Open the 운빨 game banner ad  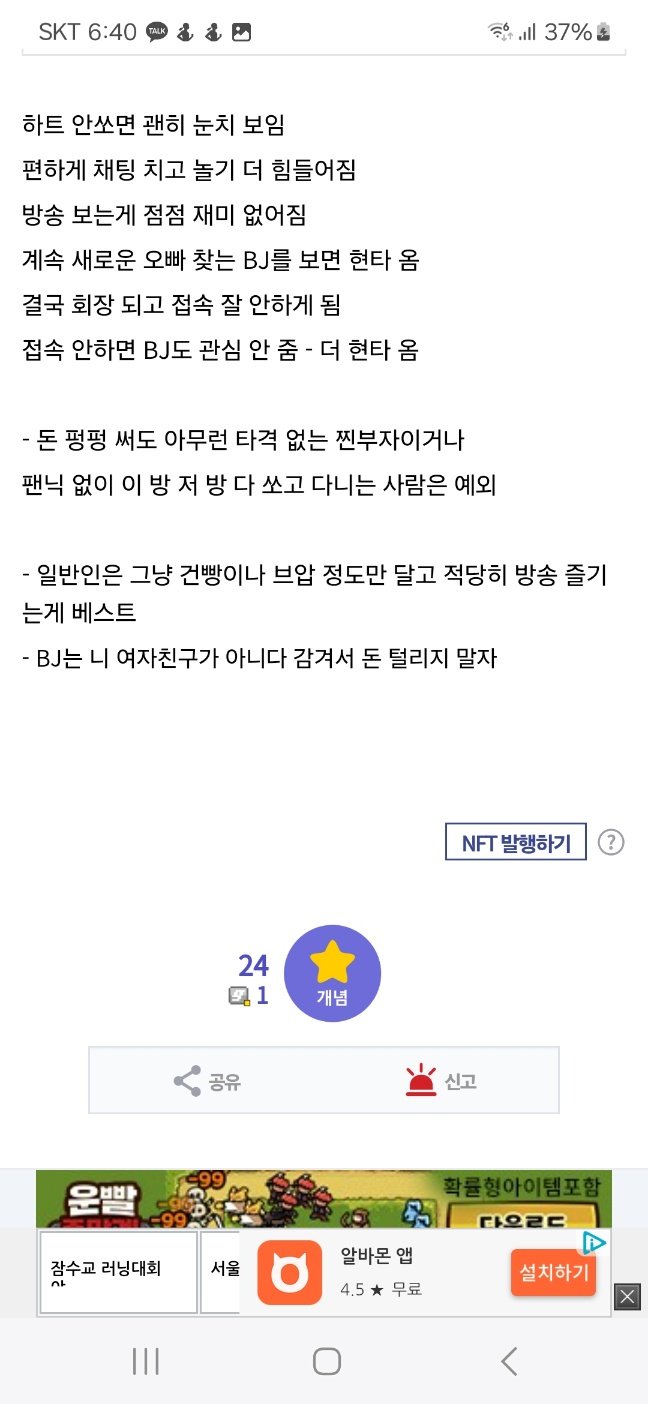pyautogui.click(x=323, y=1198)
